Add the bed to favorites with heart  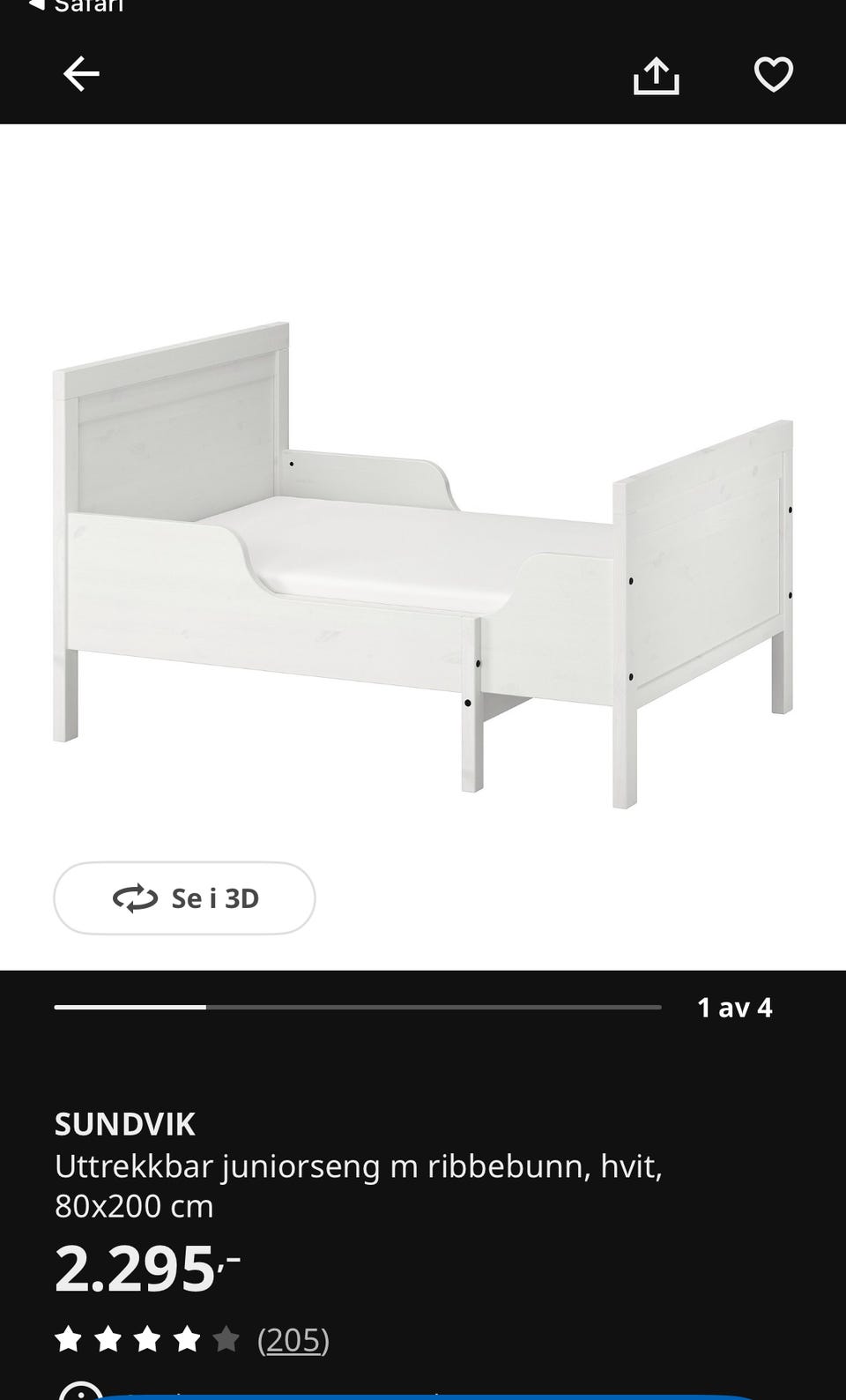pyautogui.click(x=774, y=74)
